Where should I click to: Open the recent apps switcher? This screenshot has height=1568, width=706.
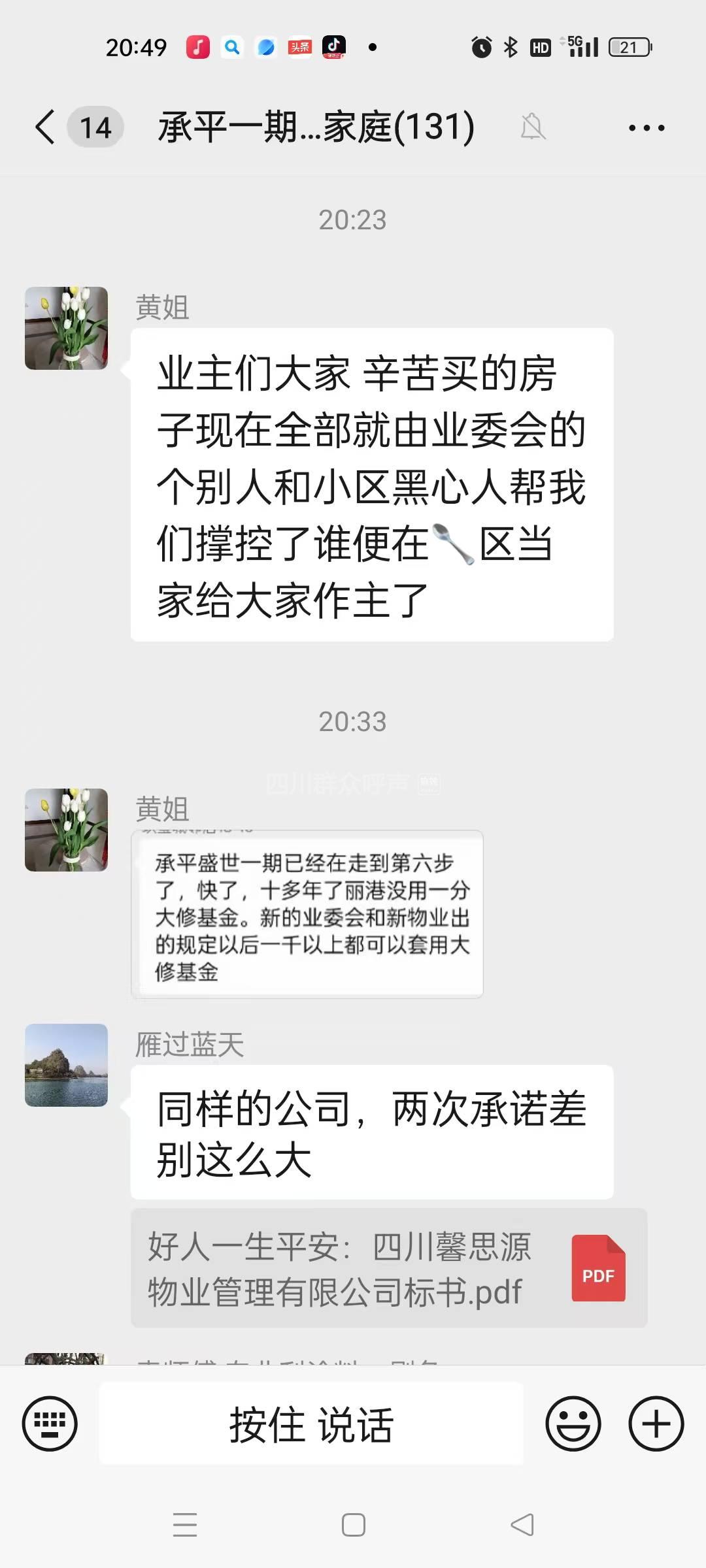tap(185, 1525)
